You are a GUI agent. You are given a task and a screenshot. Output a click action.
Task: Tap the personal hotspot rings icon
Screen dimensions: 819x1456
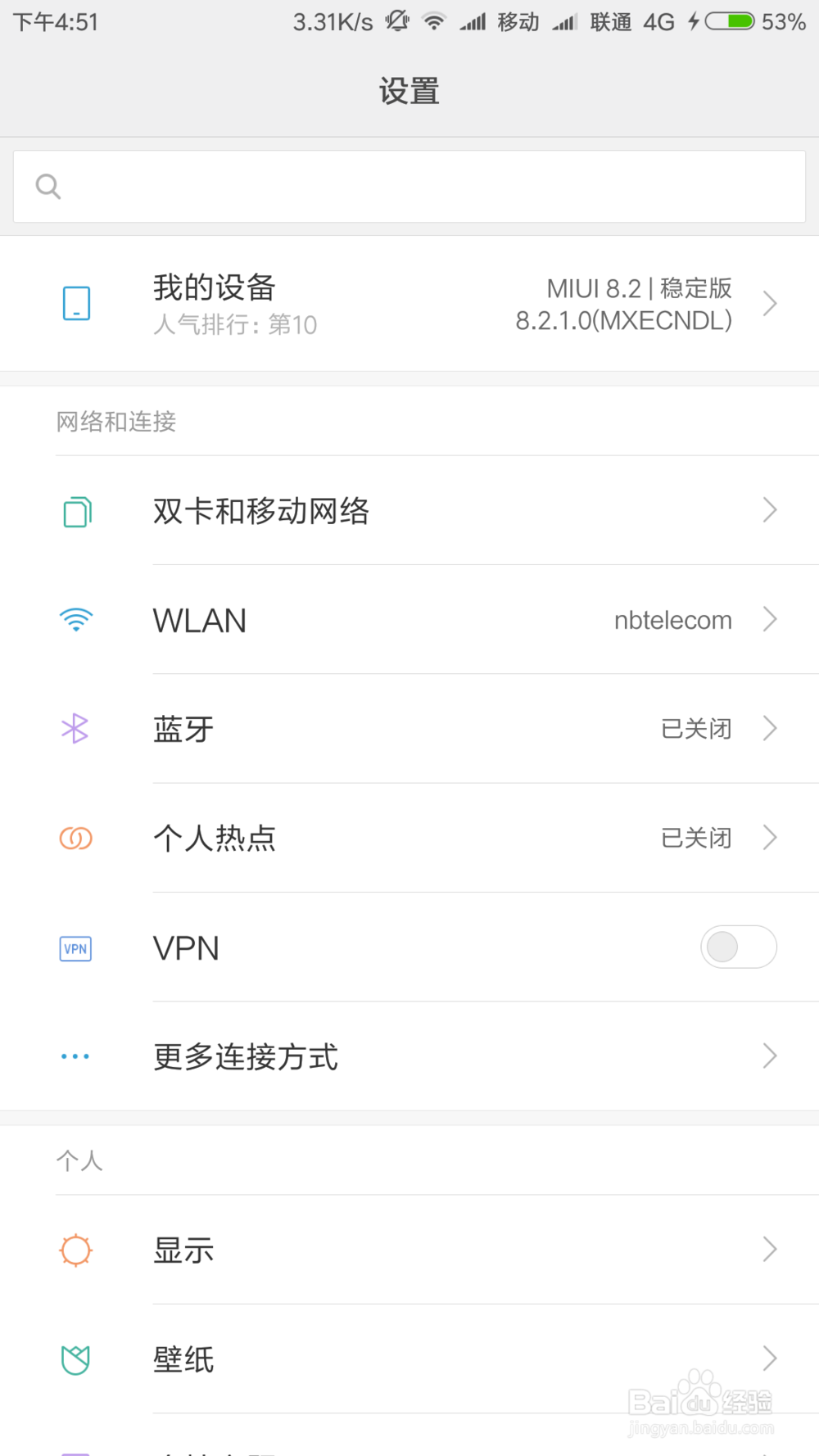click(75, 838)
